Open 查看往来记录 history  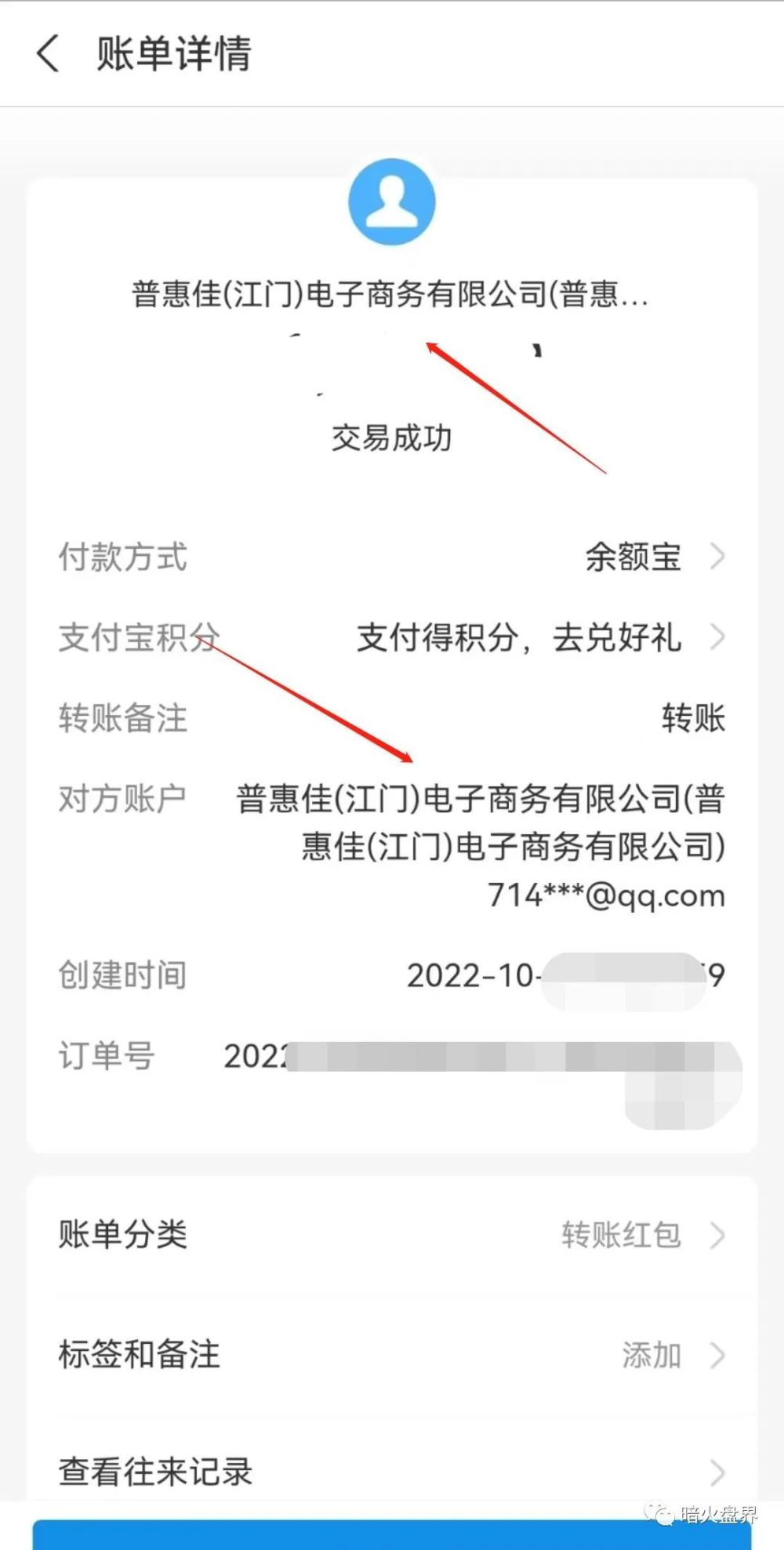point(390,1472)
